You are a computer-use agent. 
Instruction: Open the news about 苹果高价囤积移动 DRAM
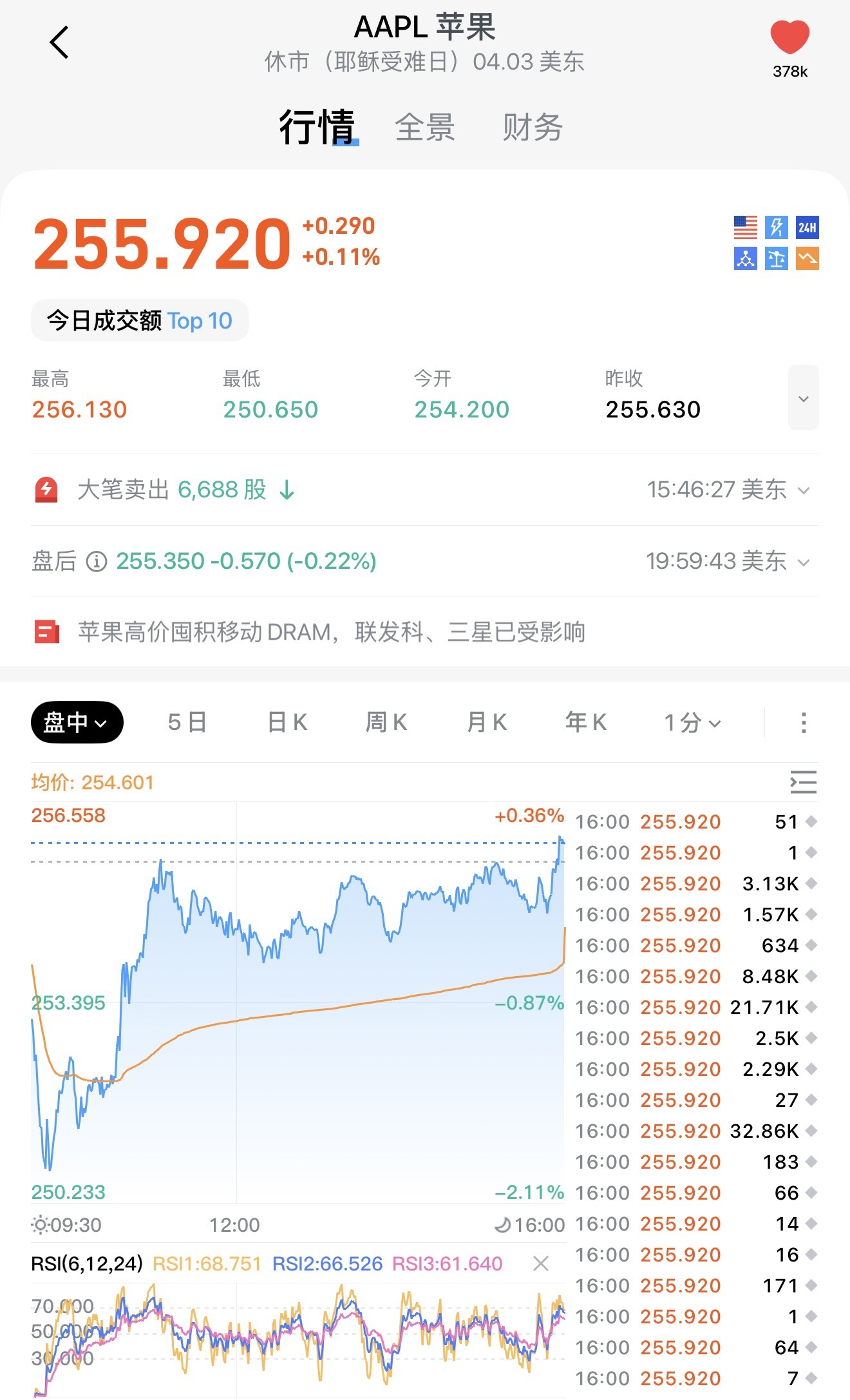pyautogui.click(x=331, y=632)
